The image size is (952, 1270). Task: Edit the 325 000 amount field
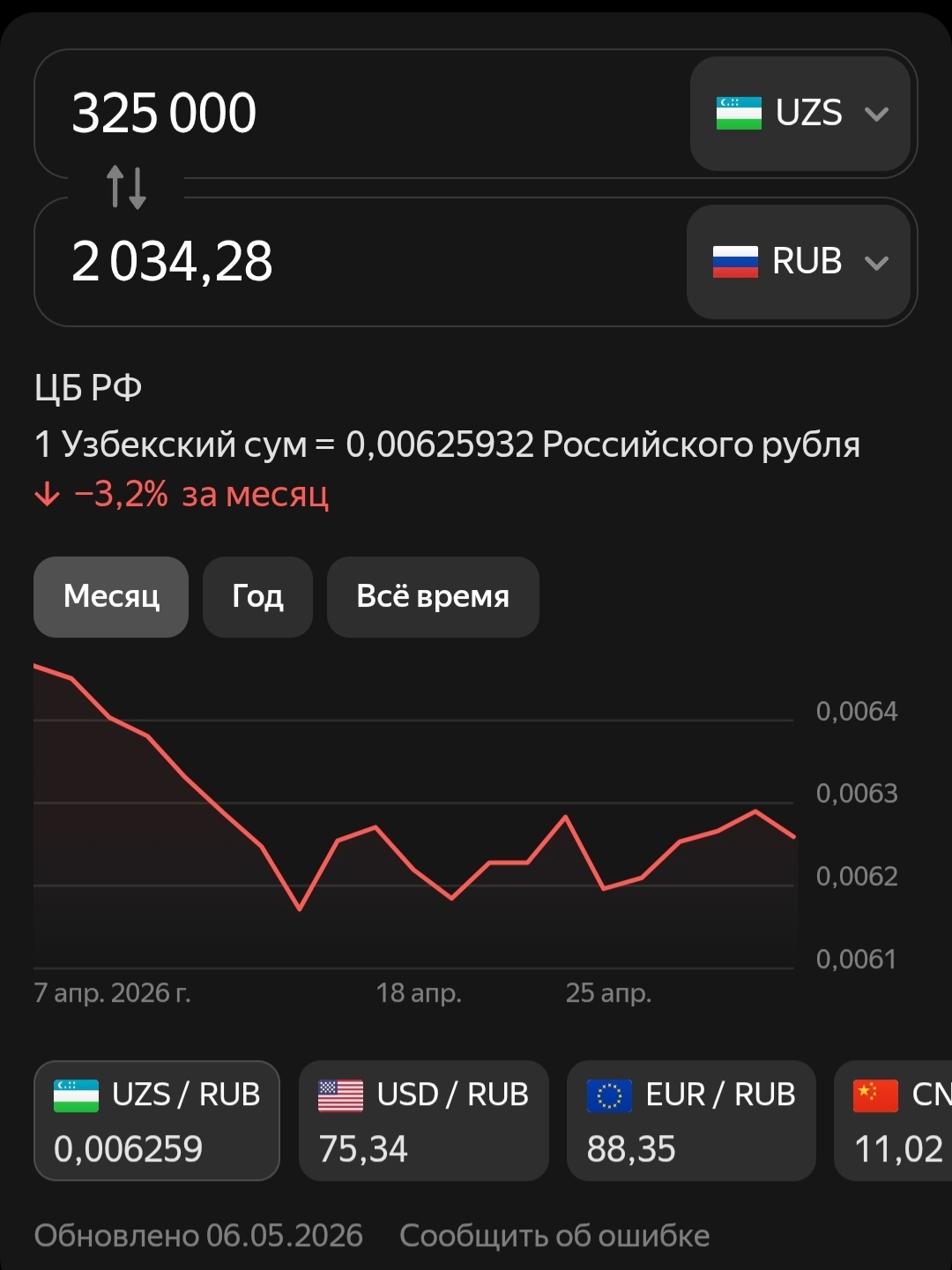coord(361,114)
